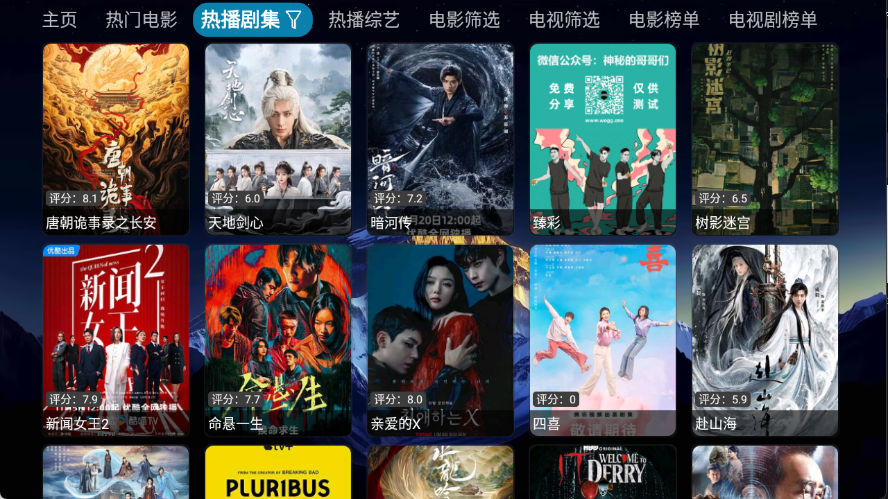Open the 电影榜单 tab
This screenshot has width=888, height=499.
pos(664,19)
